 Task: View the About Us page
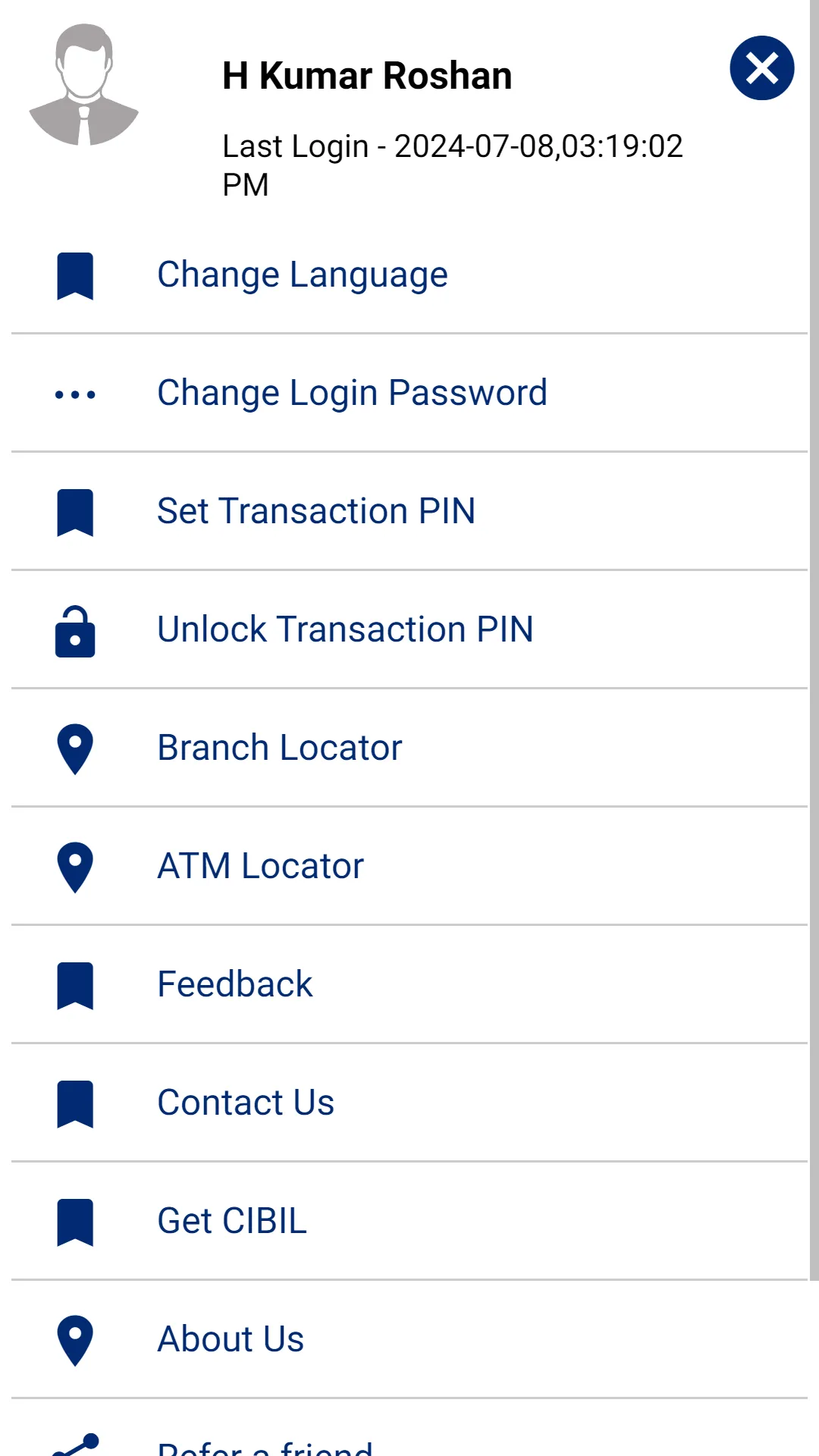(409, 1340)
